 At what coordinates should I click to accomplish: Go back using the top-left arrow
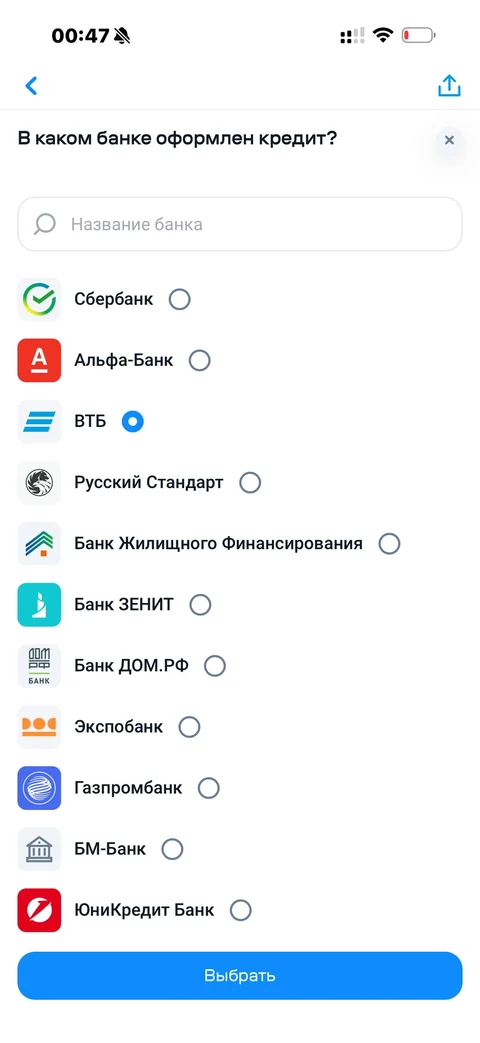click(31, 86)
